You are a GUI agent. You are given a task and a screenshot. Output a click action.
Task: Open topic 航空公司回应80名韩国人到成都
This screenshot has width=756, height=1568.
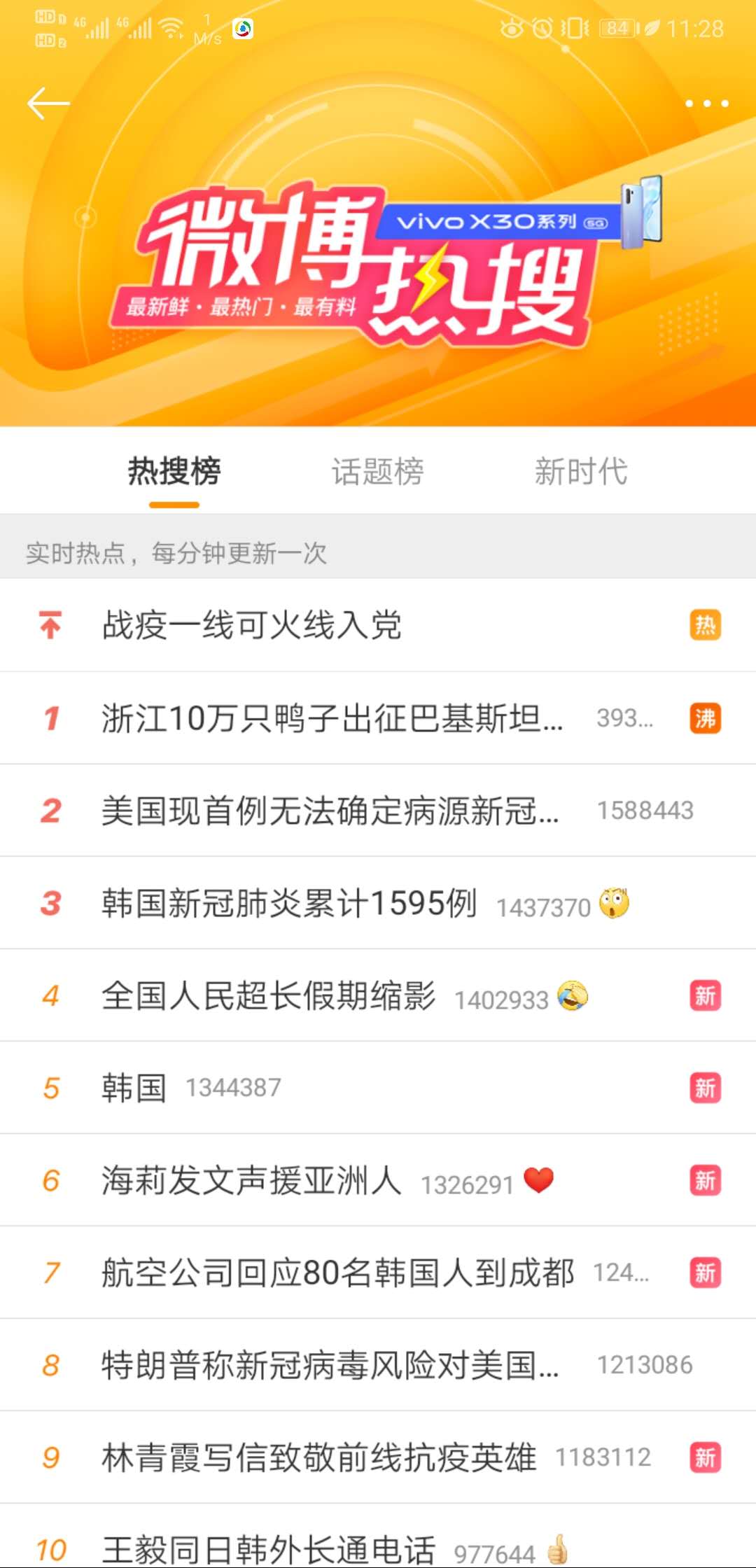(x=336, y=1273)
